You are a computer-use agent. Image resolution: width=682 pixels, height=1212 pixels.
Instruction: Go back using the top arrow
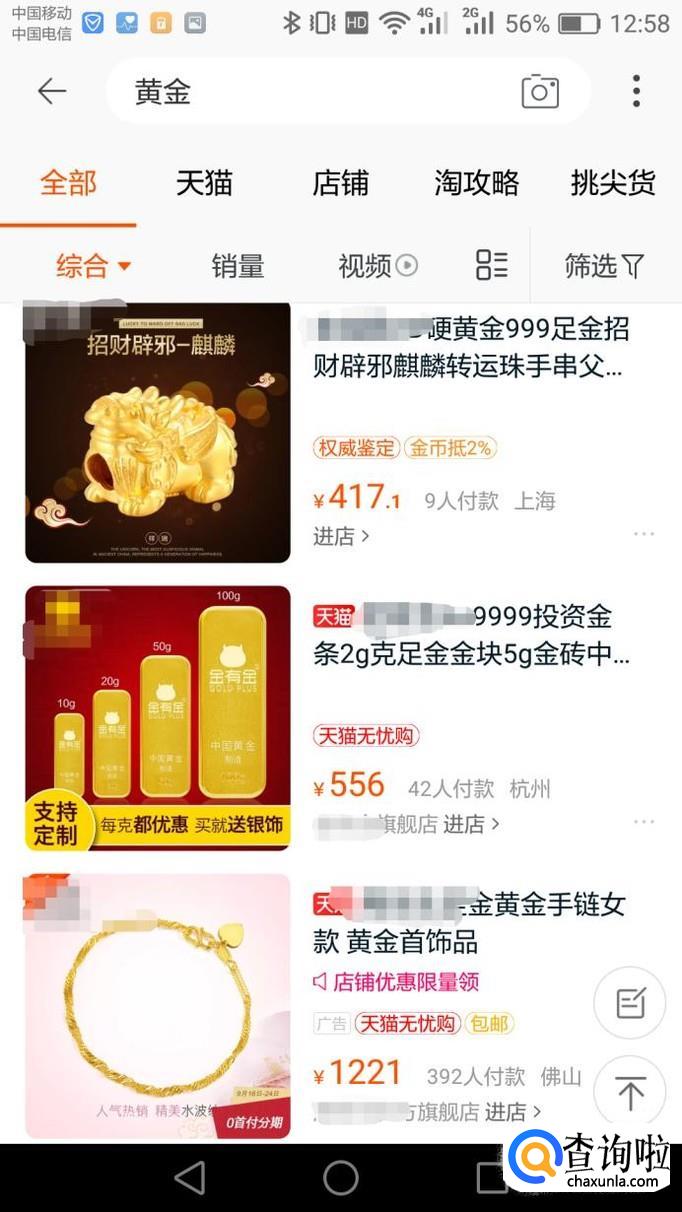point(52,92)
